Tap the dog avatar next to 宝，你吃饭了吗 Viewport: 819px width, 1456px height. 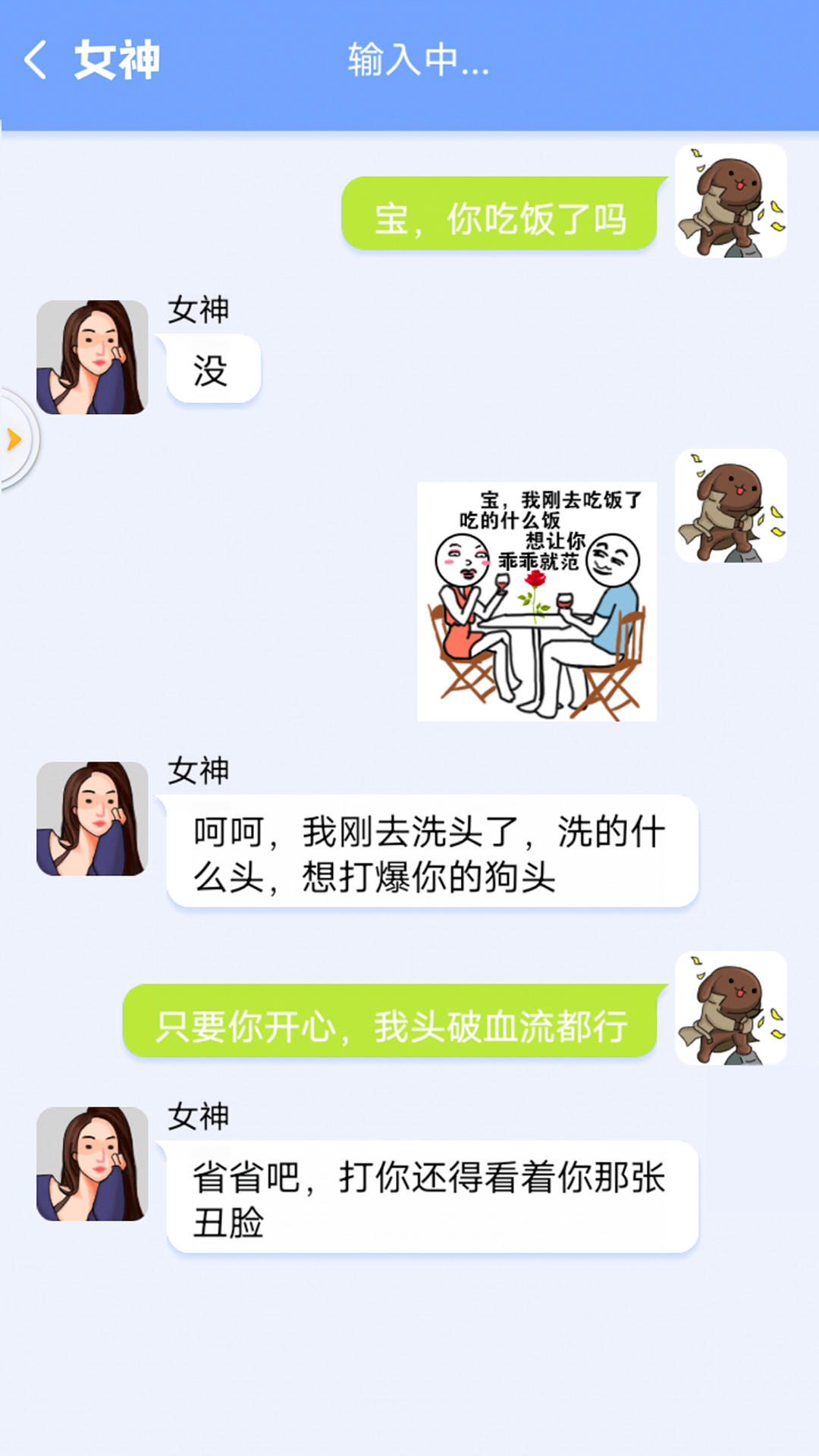tap(730, 201)
